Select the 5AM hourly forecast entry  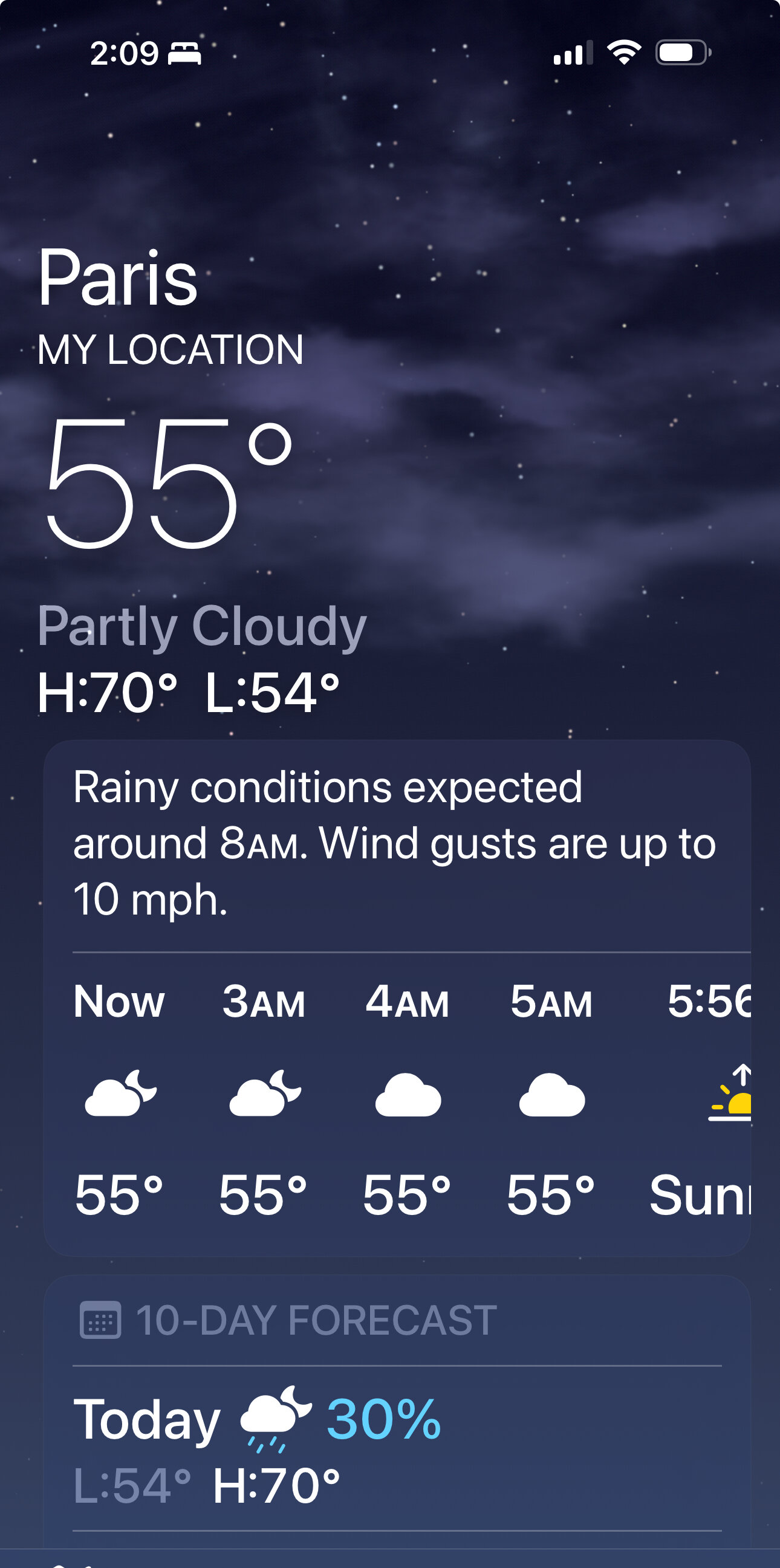coord(551,1100)
